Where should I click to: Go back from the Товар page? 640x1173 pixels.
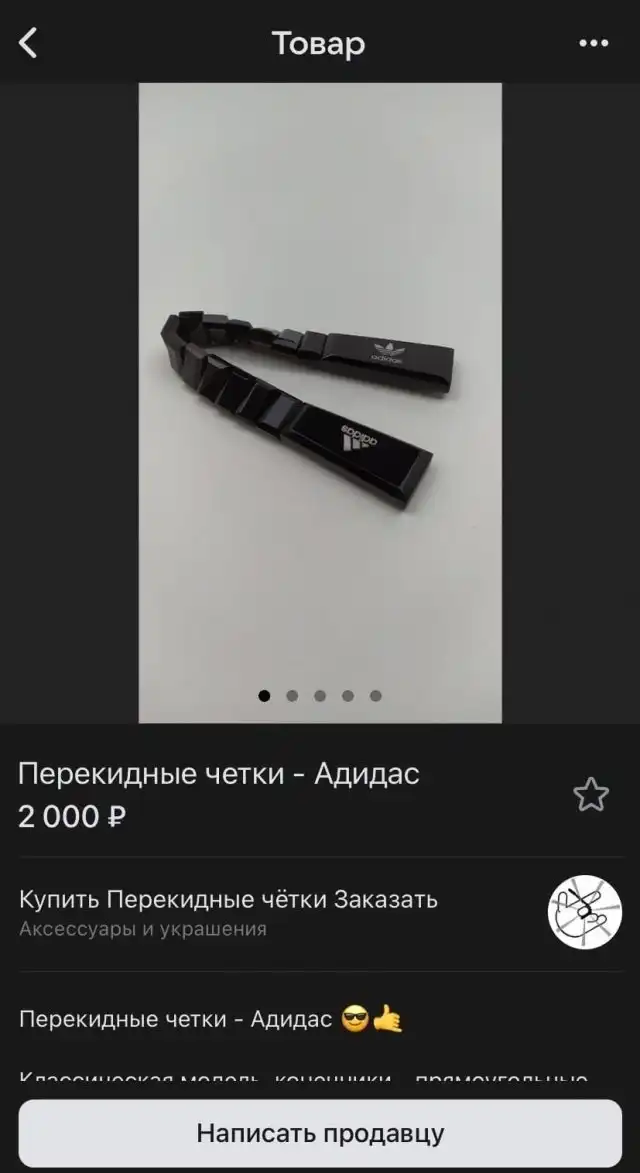pos(28,43)
